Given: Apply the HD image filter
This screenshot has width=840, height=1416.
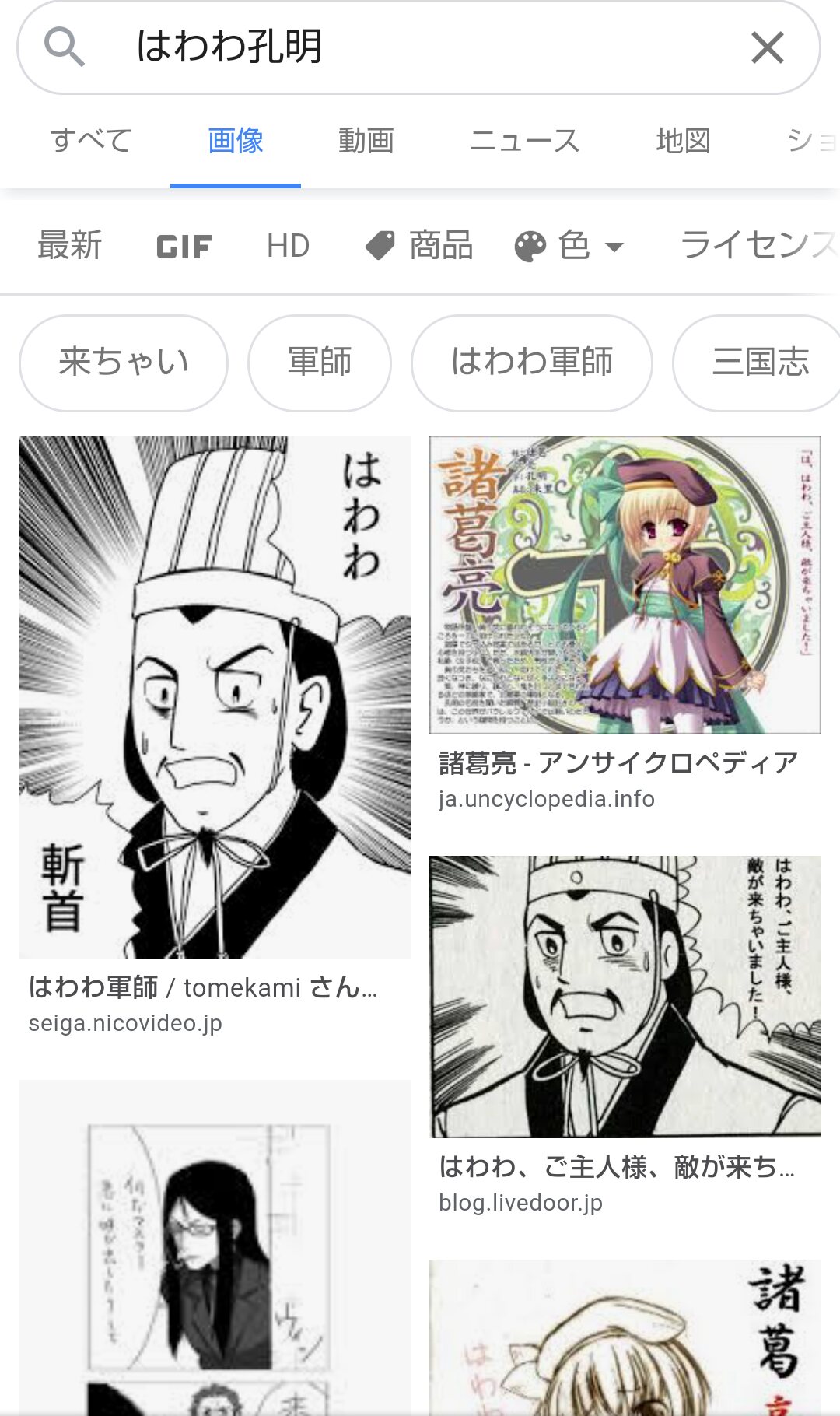Looking at the screenshot, I should point(288,246).
